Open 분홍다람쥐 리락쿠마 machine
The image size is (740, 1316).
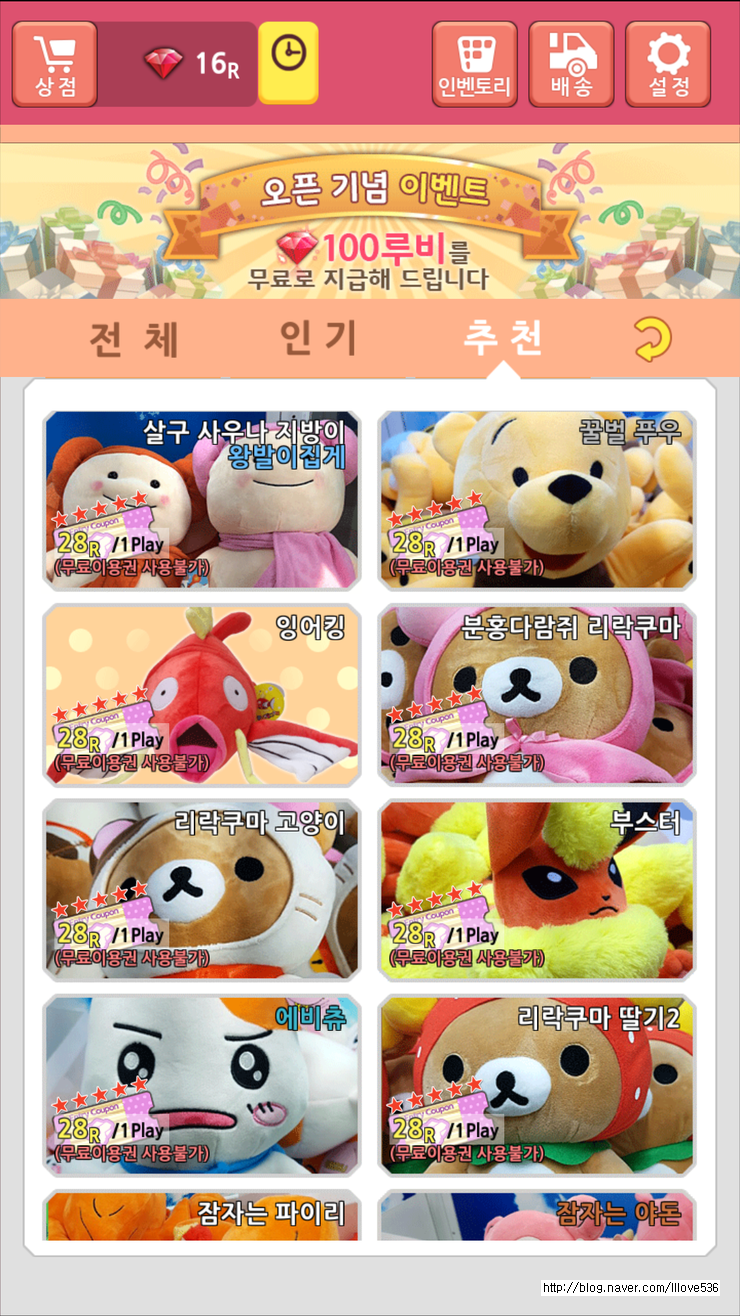(x=537, y=694)
